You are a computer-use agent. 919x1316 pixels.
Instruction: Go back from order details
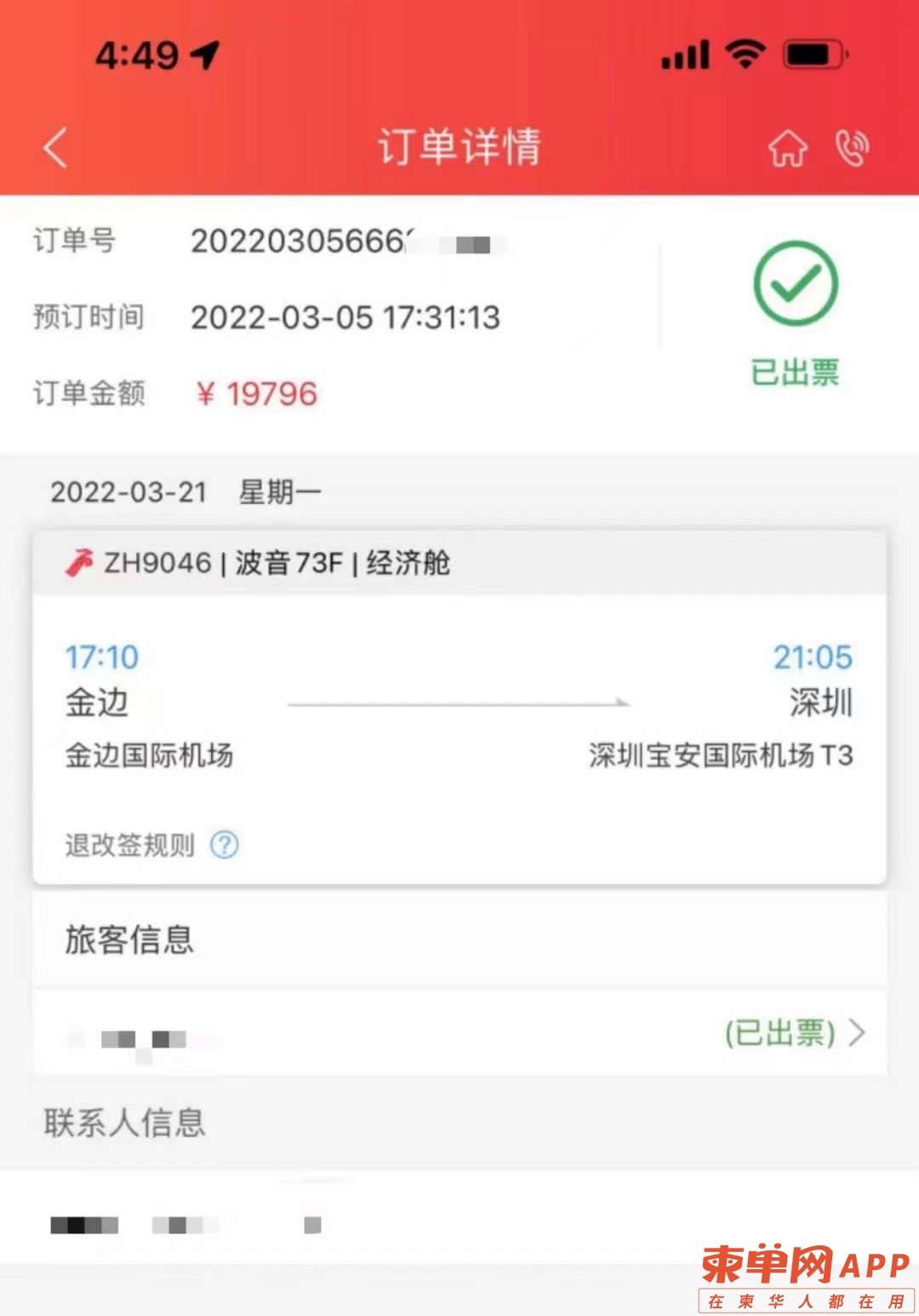click(x=56, y=148)
